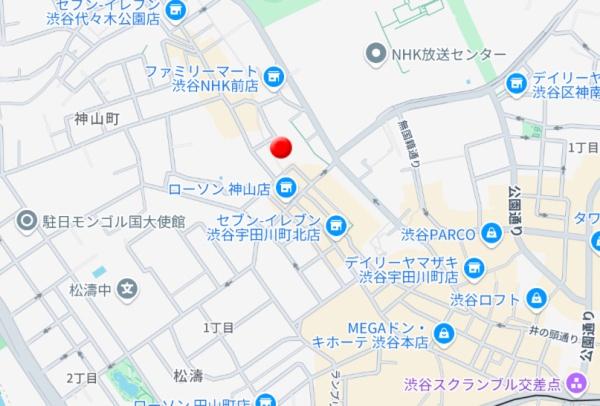
Task: Select the NHK放送センター place marker
Action: pos(375,54)
